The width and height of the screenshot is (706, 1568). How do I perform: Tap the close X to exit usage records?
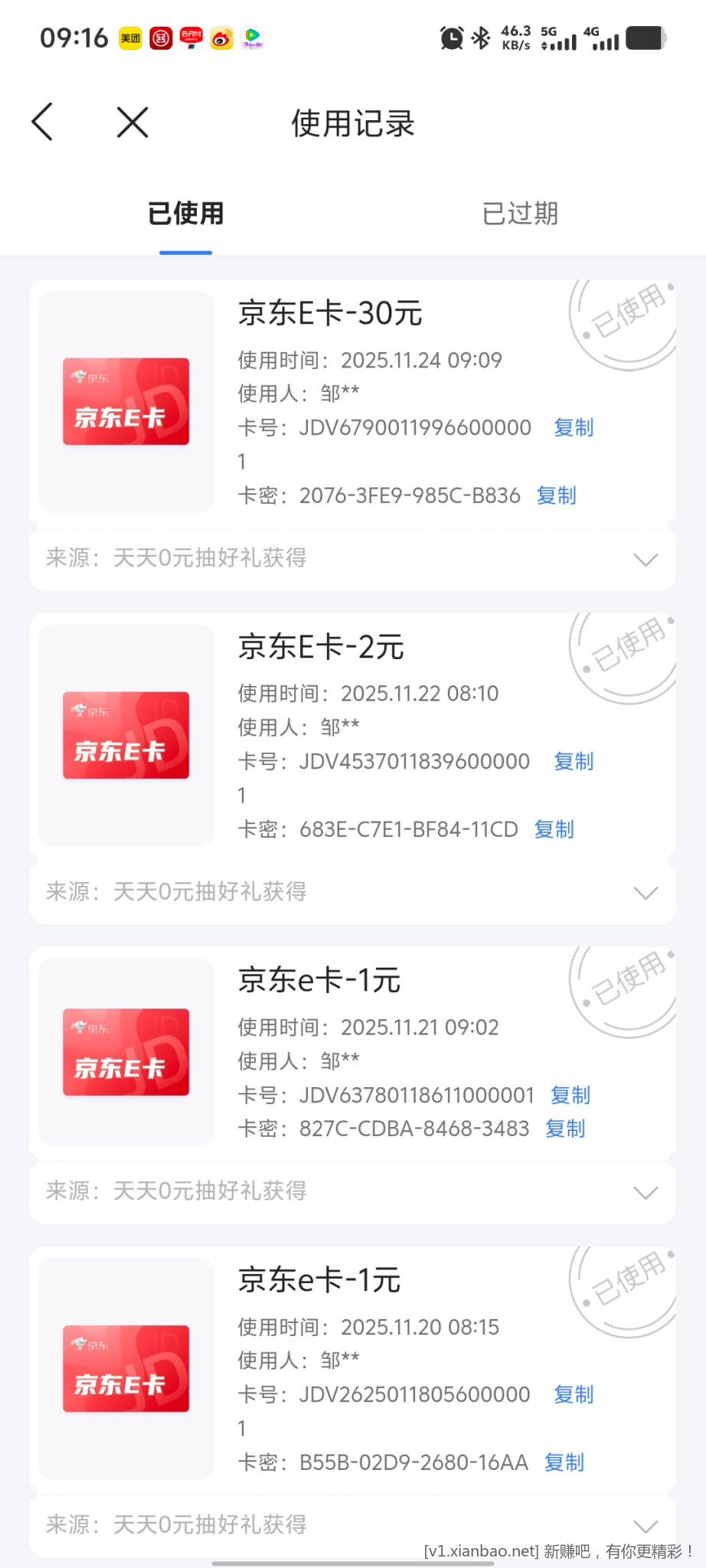click(130, 121)
